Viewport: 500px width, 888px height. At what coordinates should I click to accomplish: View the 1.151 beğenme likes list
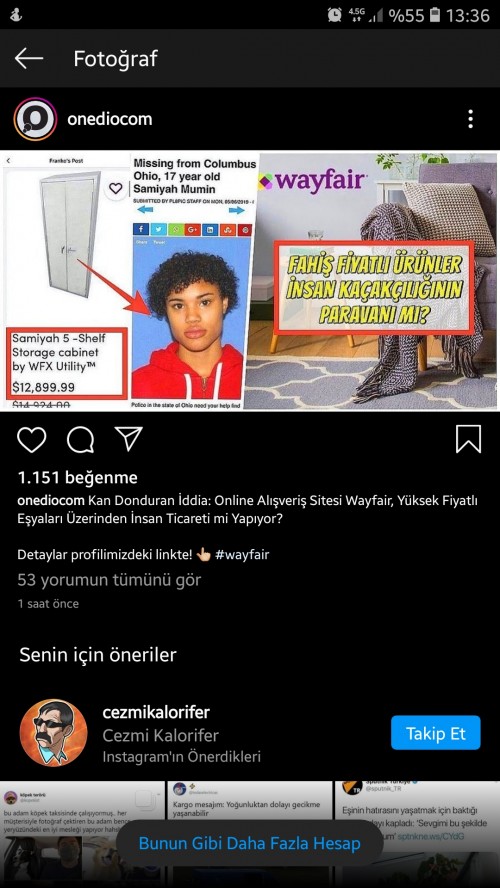[77, 478]
